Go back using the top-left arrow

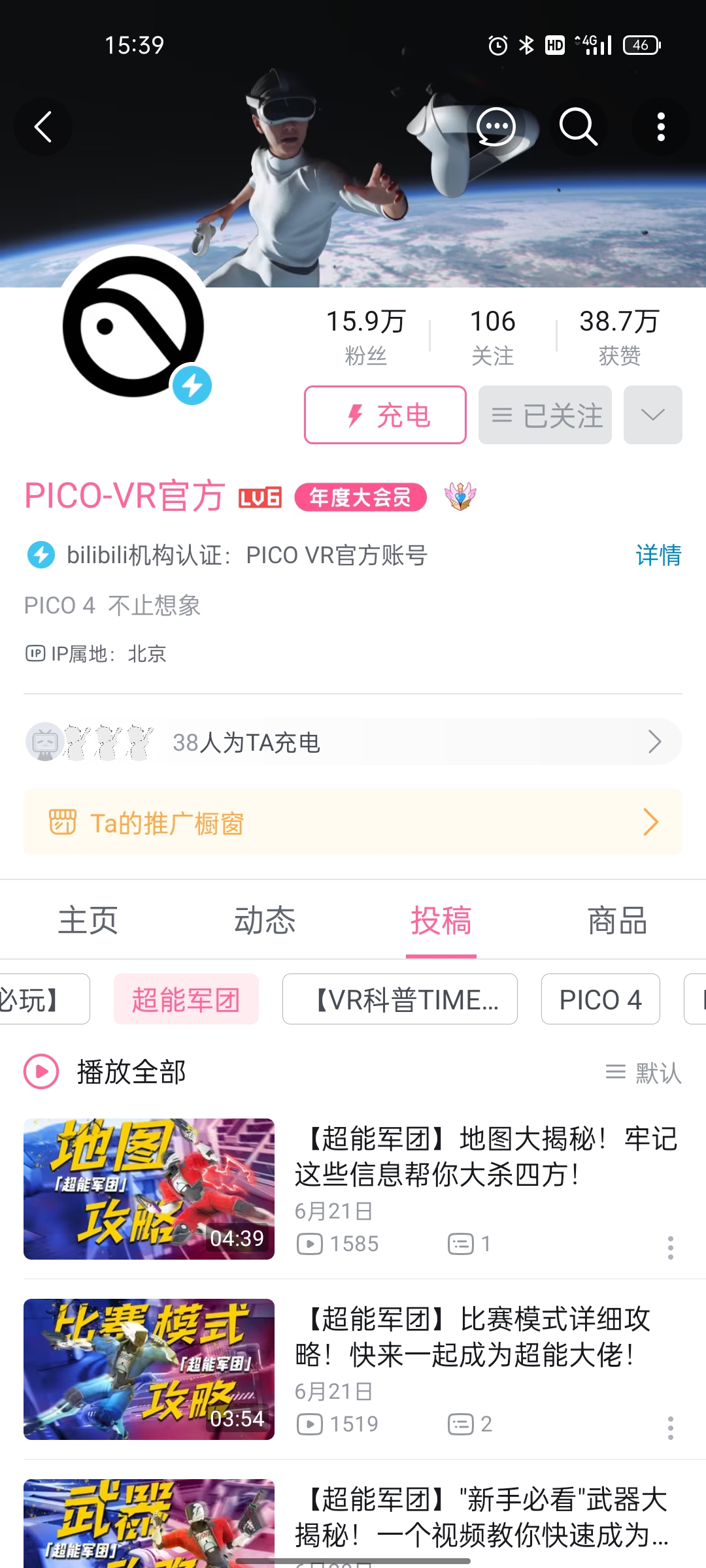43,127
